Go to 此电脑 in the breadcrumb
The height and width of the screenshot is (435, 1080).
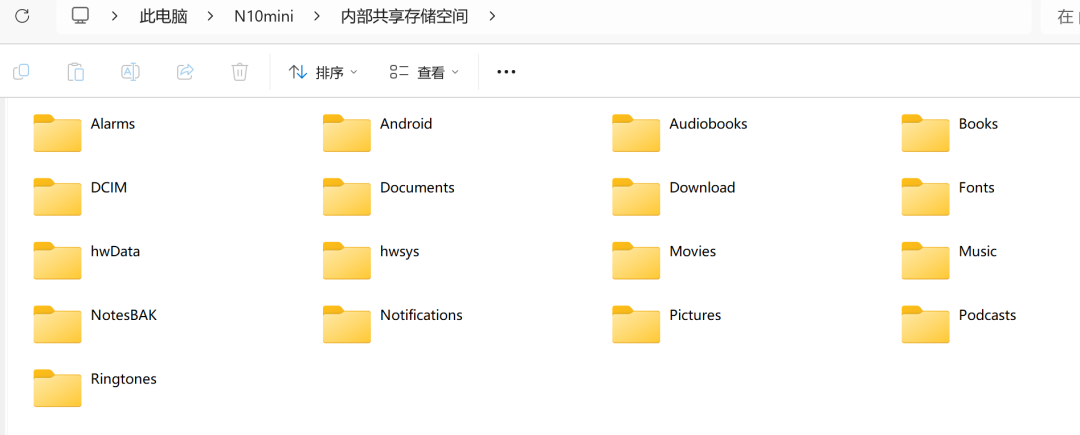pyautogui.click(x=163, y=16)
